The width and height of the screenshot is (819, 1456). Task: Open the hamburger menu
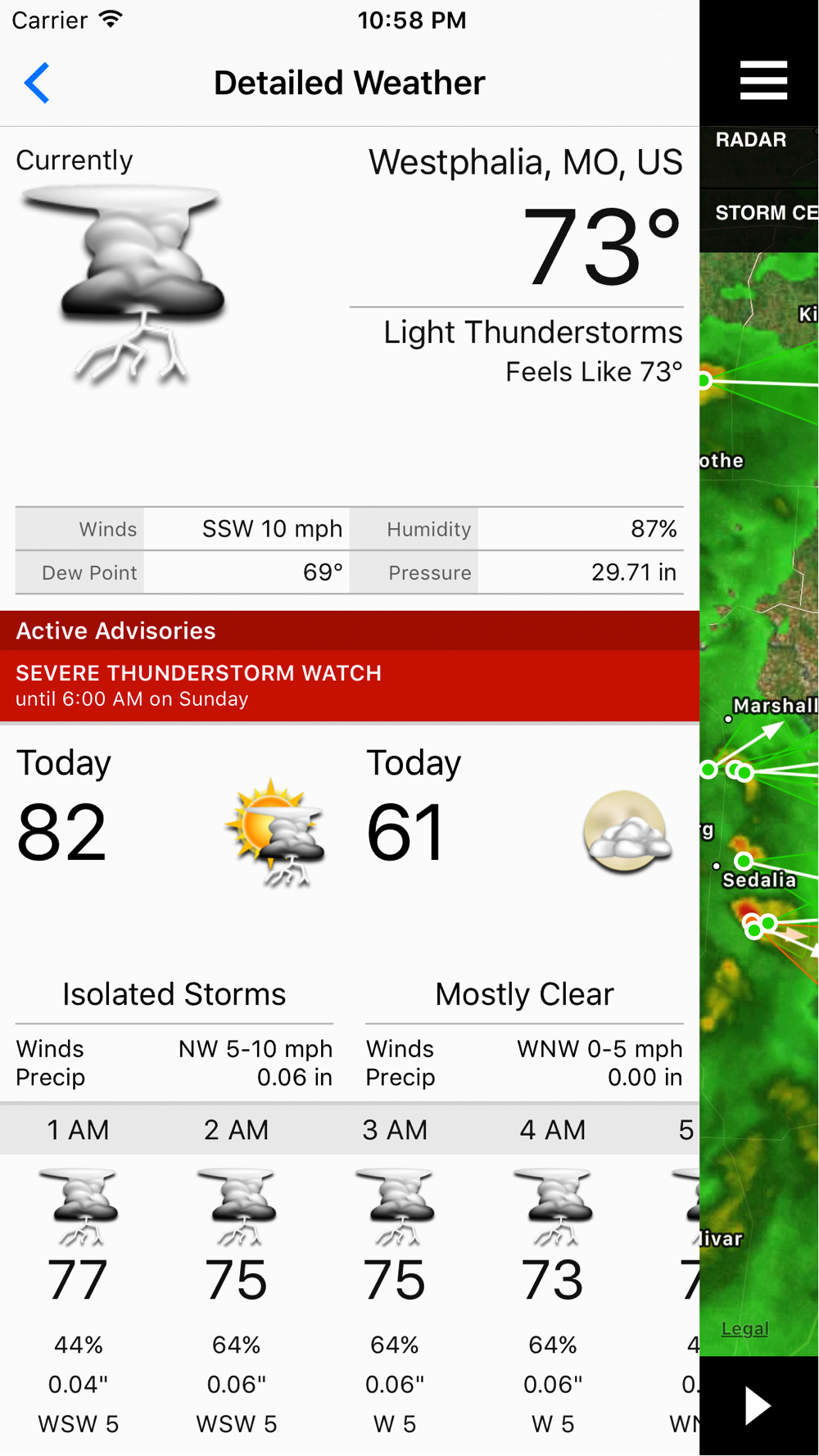[x=763, y=80]
